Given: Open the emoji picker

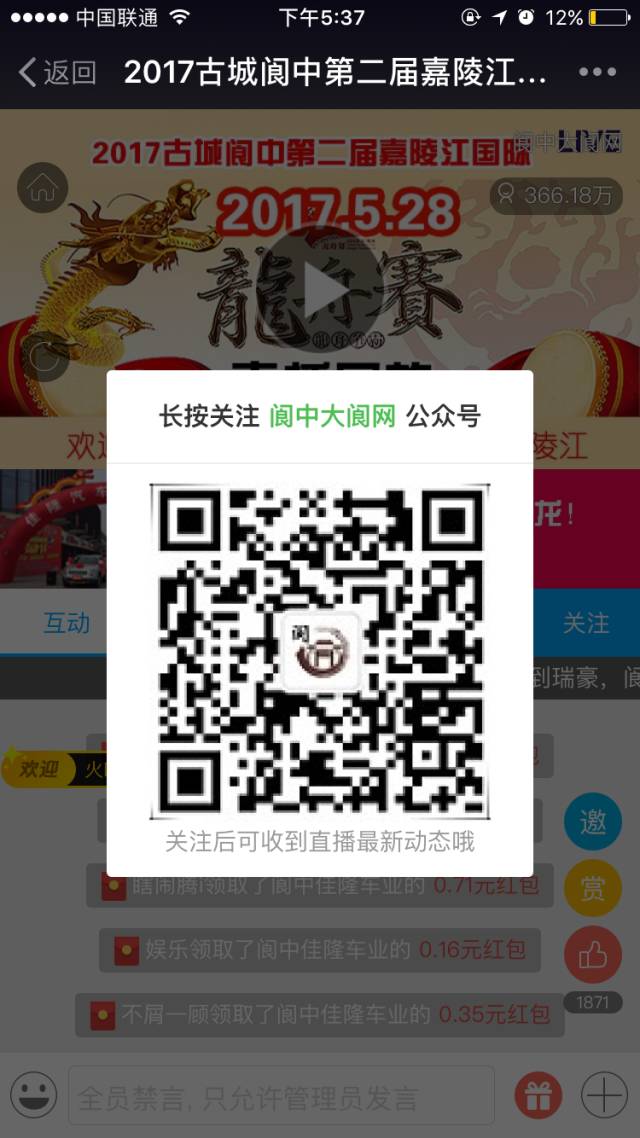Looking at the screenshot, I should coord(34,1095).
